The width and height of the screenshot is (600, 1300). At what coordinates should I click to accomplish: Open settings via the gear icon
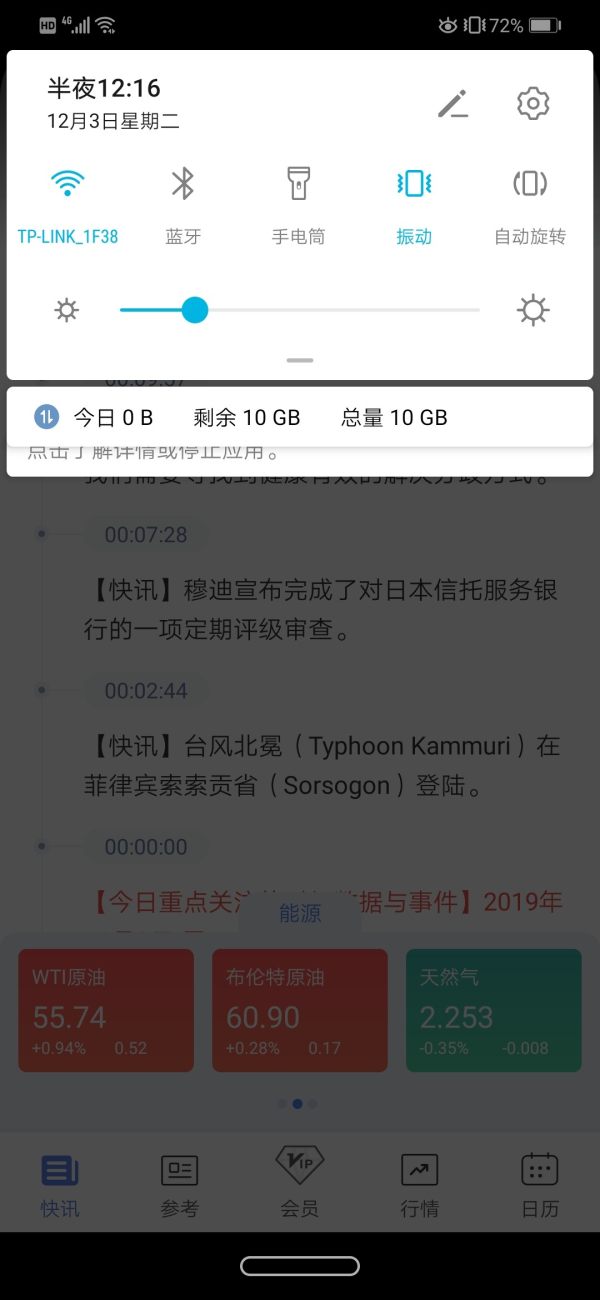(x=533, y=103)
